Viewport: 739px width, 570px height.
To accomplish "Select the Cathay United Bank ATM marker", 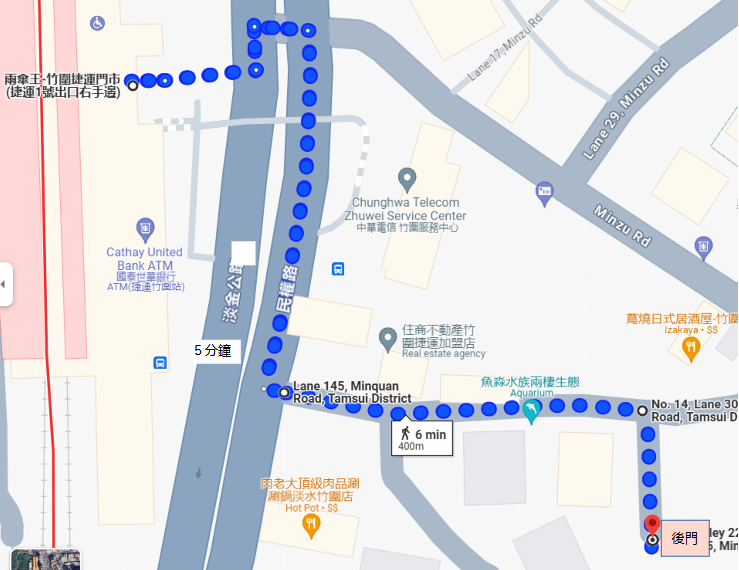I will click(145, 230).
